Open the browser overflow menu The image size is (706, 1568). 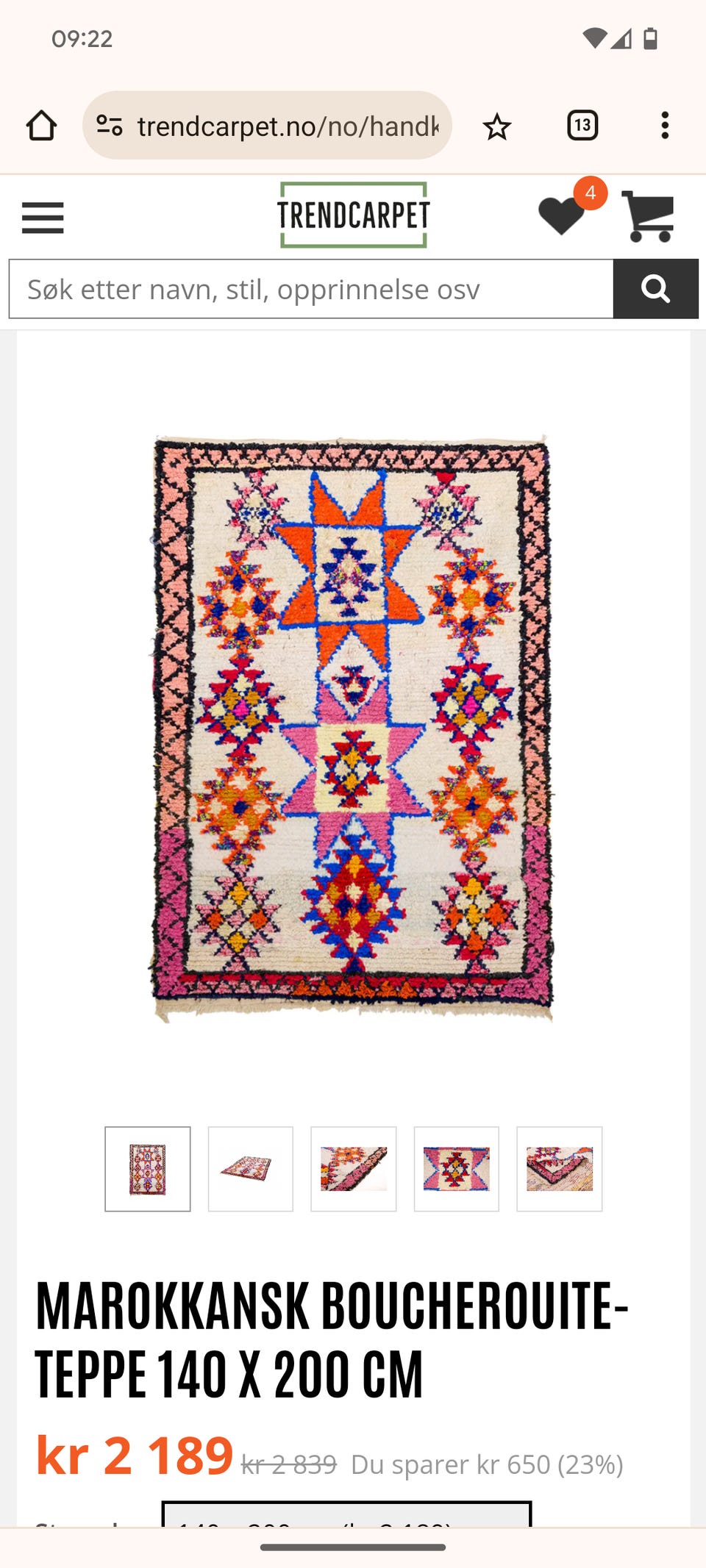(665, 126)
